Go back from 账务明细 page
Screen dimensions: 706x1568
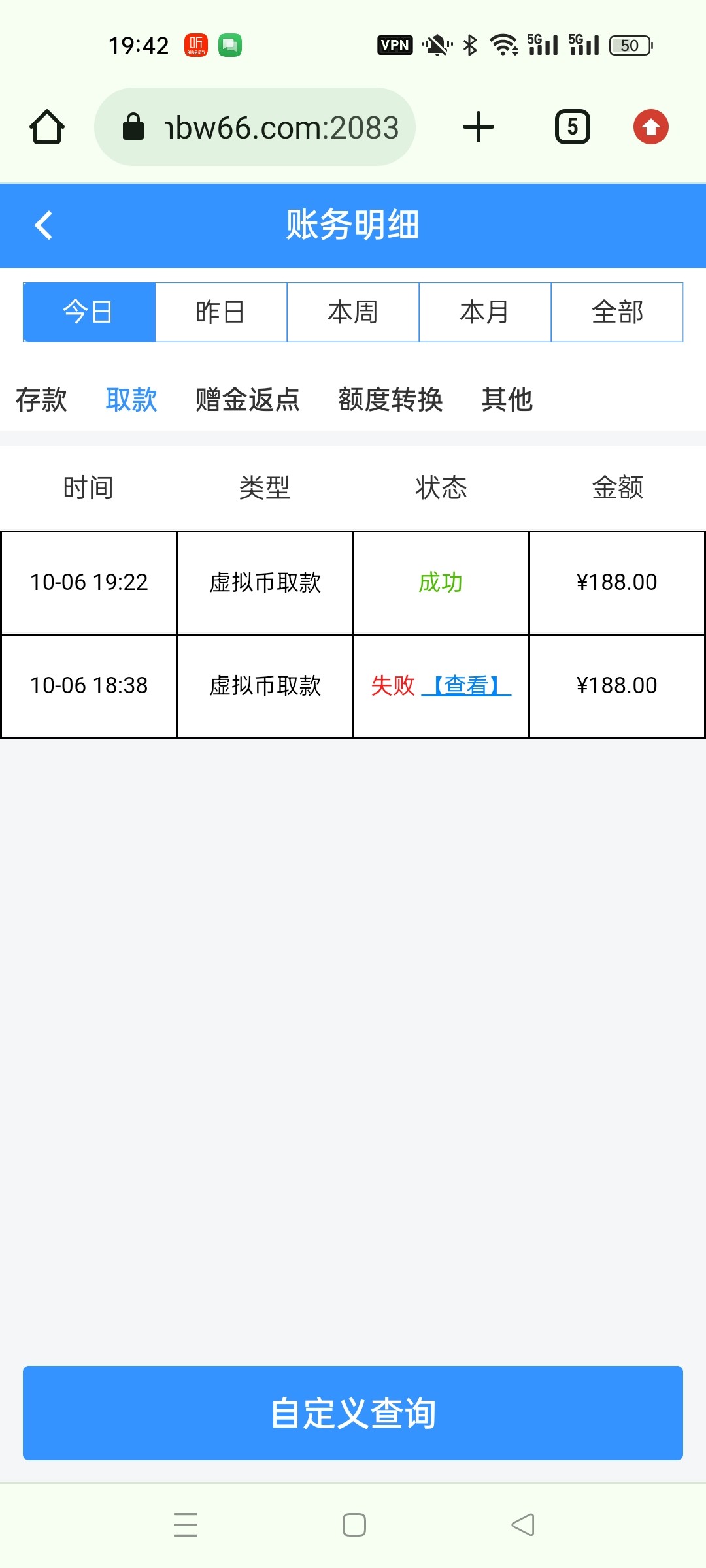point(44,225)
